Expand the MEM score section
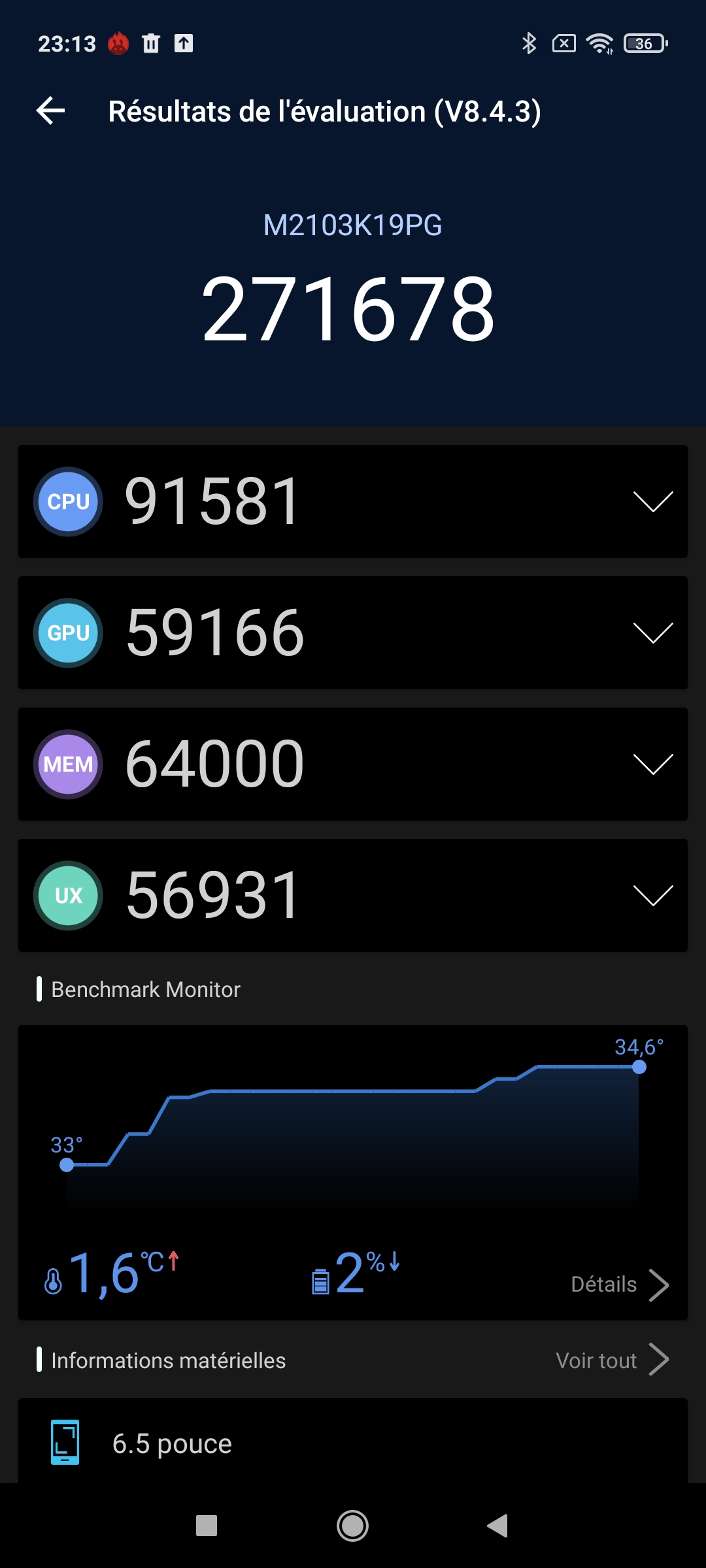Screen dimensions: 706x1568 652,764
